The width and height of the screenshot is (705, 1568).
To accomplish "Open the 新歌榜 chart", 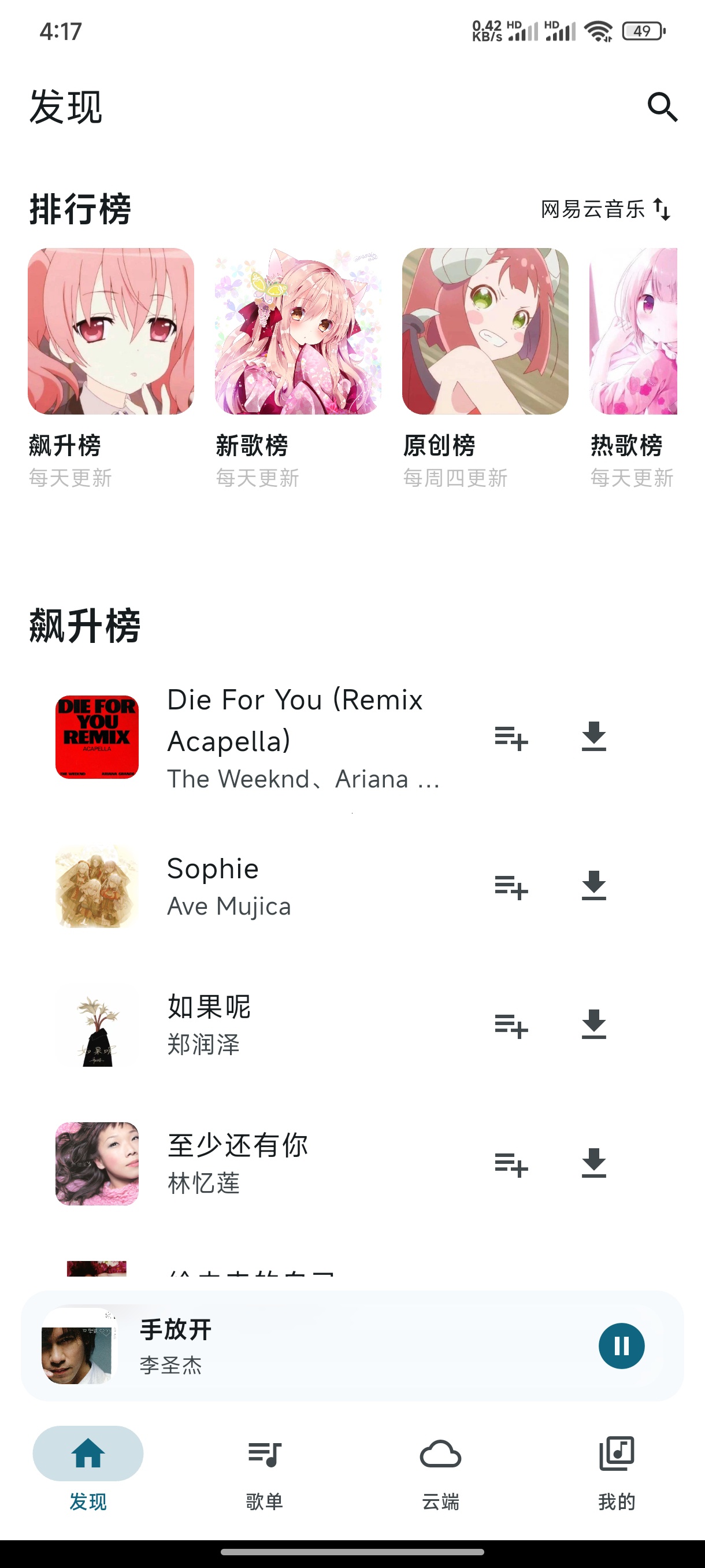I will 298,332.
